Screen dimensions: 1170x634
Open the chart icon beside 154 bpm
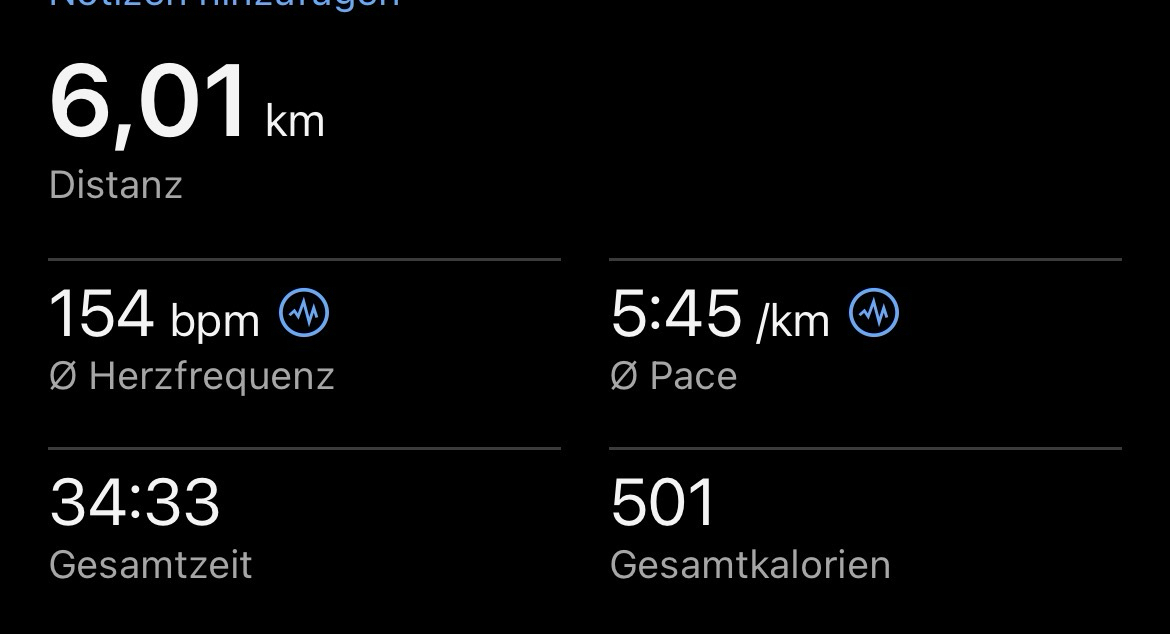click(304, 315)
